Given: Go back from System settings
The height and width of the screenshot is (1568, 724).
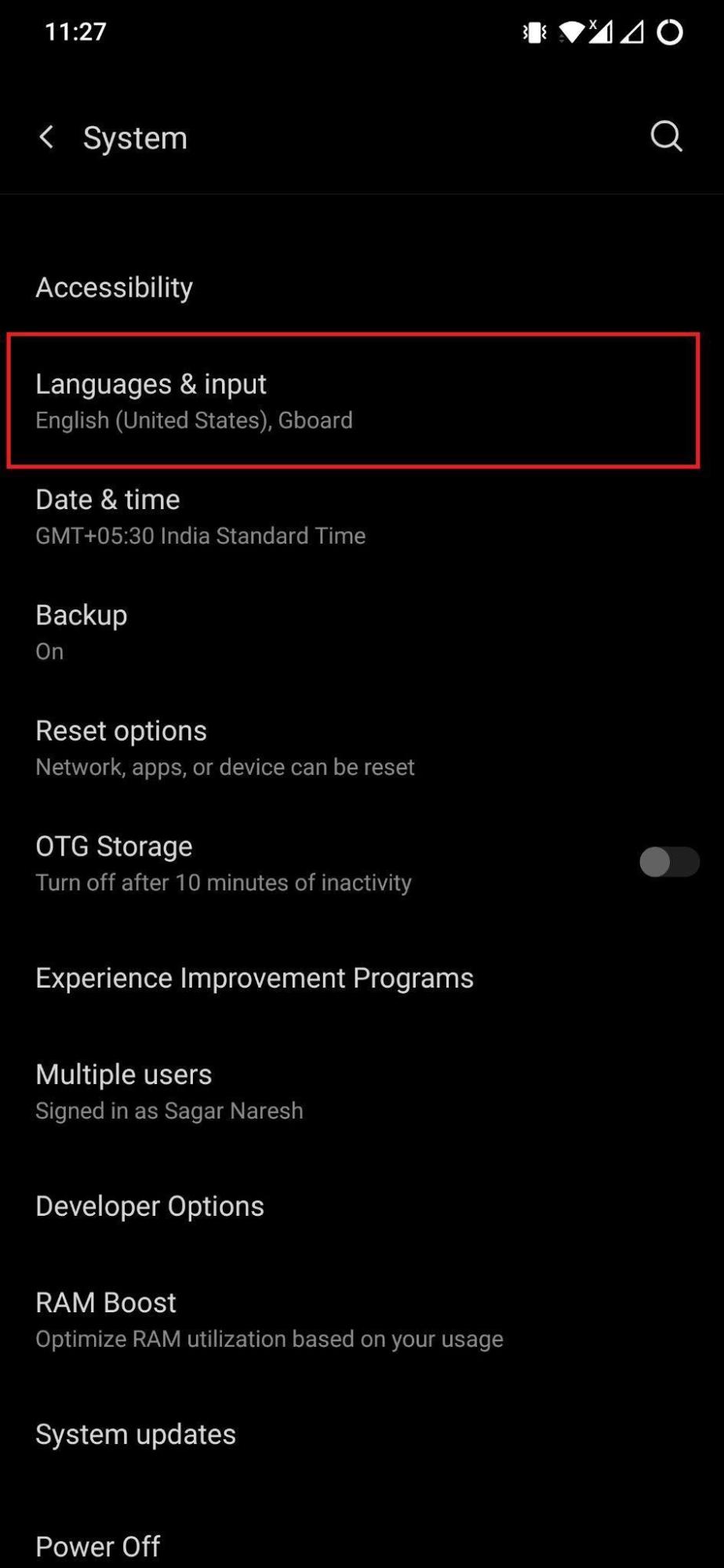Looking at the screenshot, I should point(47,137).
